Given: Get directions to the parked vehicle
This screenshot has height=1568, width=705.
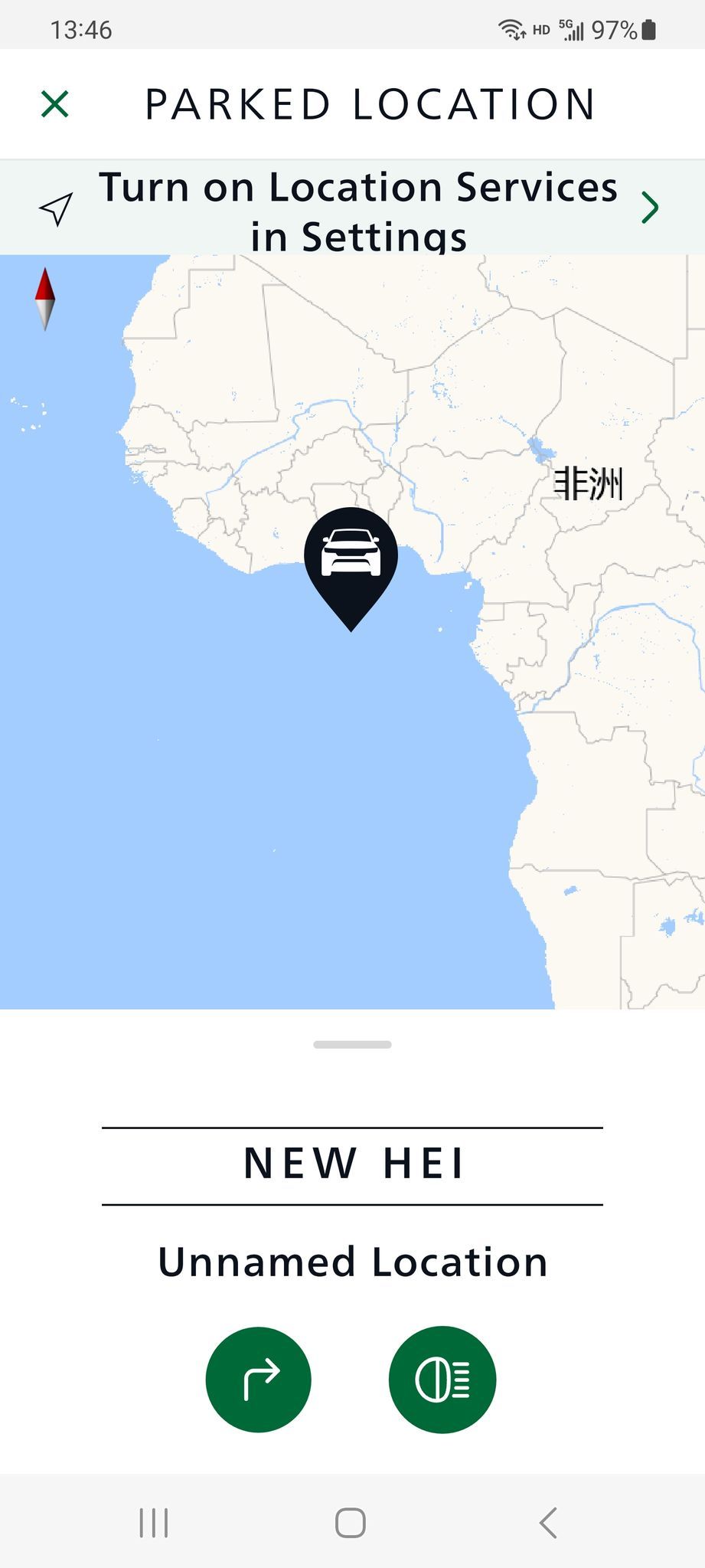Looking at the screenshot, I should coord(259,1379).
